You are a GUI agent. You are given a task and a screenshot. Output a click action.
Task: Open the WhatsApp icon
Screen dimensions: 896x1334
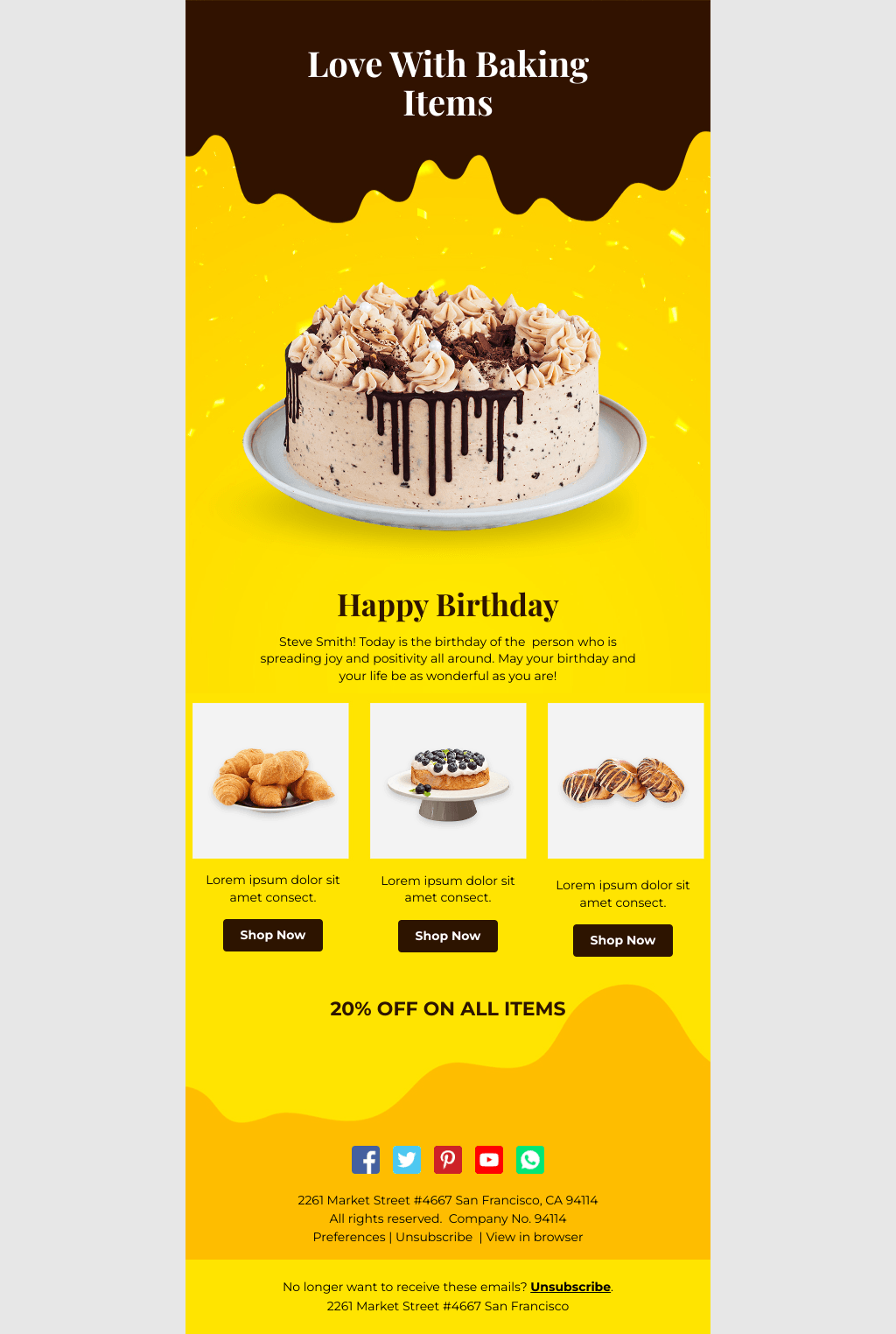click(x=530, y=1160)
